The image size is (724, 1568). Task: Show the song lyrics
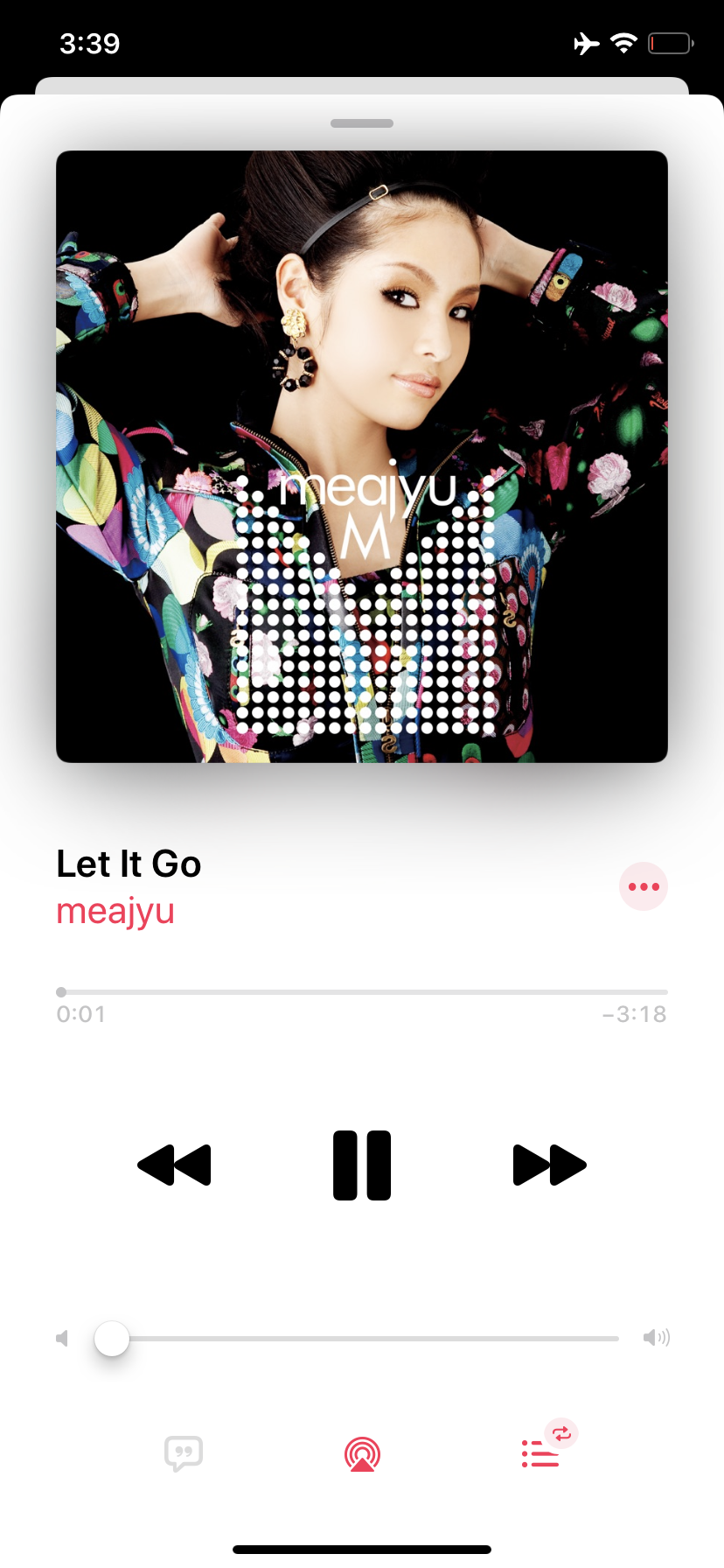pos(184,1453)
